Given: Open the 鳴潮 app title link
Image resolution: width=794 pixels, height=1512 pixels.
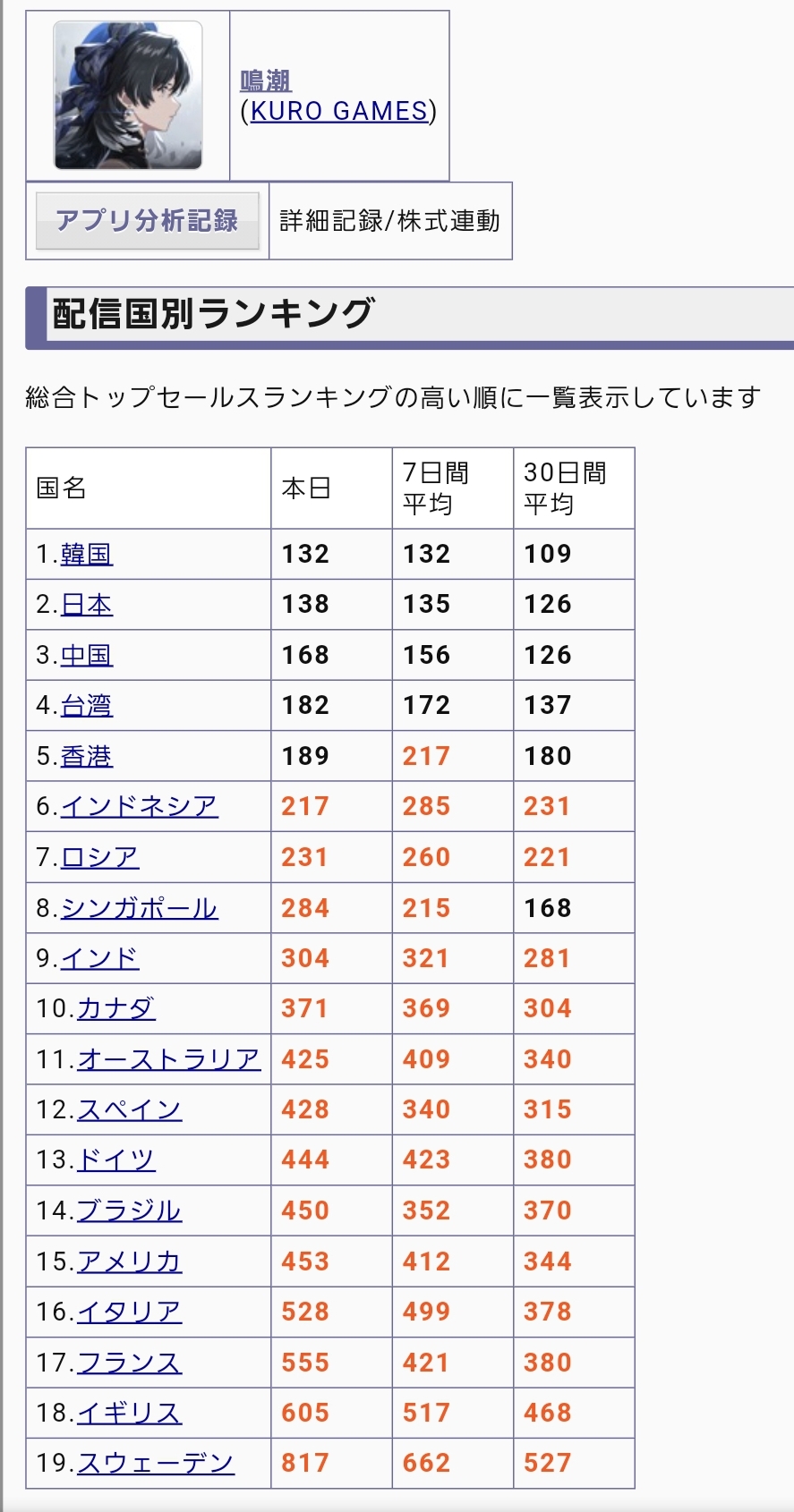Looking at the screenshot, I should (266, 81).
